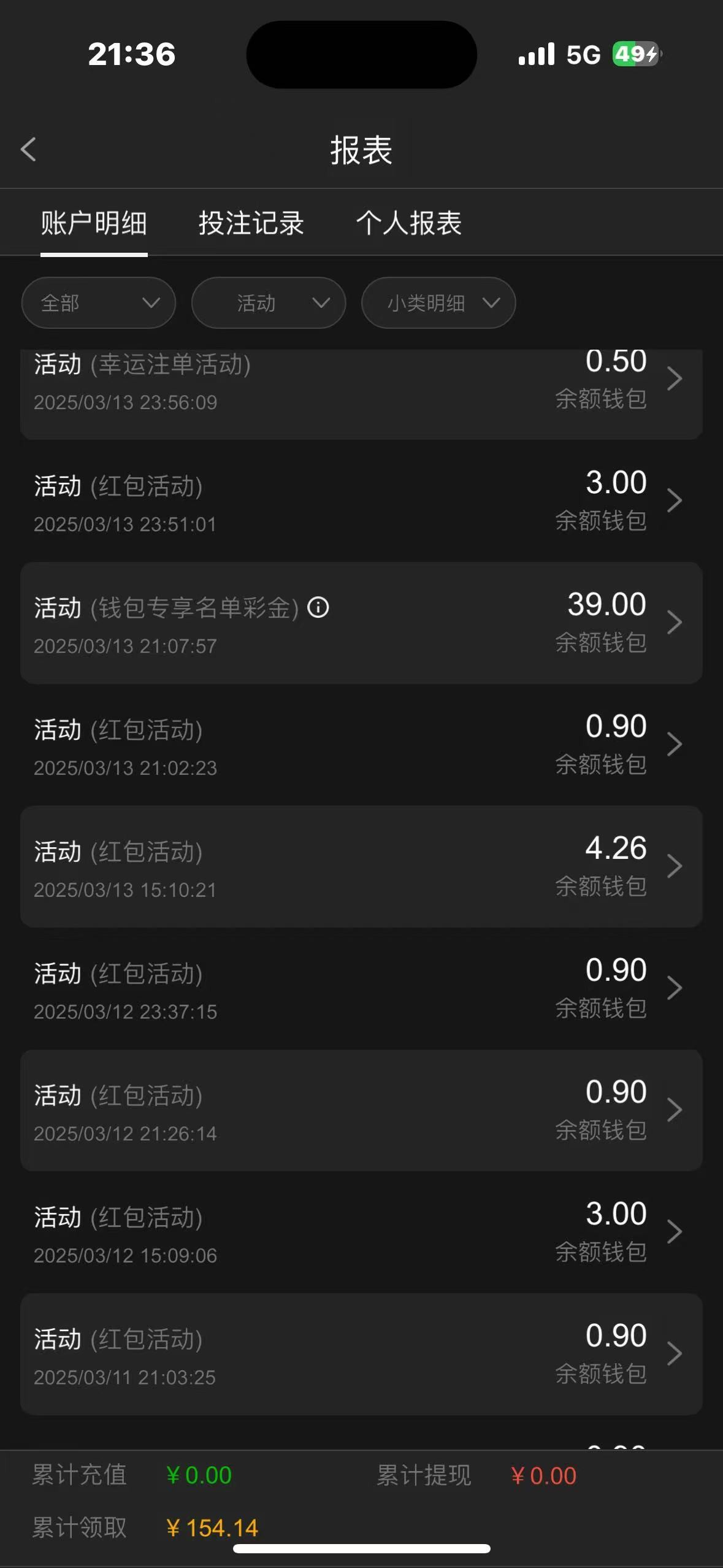The height and width of the screenshot is (1568, 723).
Task: Open the 红包活动 record at 23:51:01
Action: [x=361, y=501]
